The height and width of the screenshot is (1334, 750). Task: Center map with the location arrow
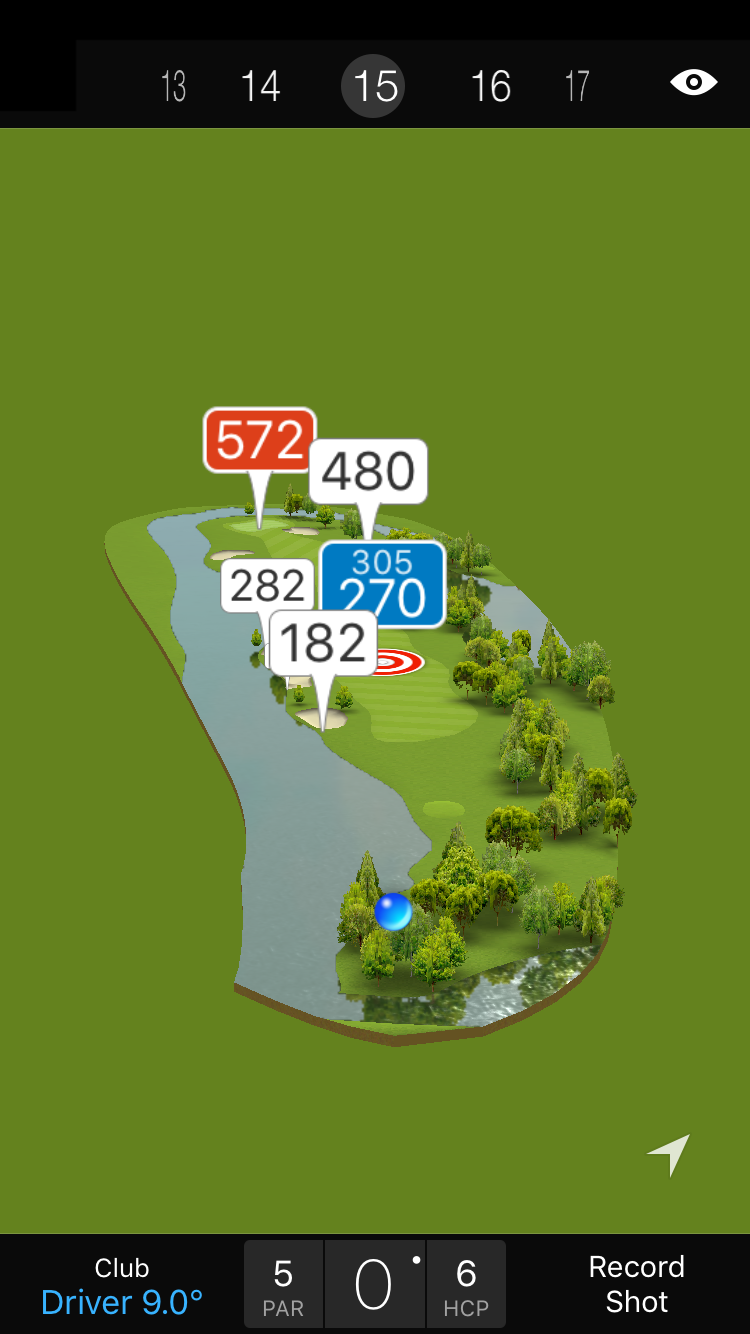click(668, 1155)
